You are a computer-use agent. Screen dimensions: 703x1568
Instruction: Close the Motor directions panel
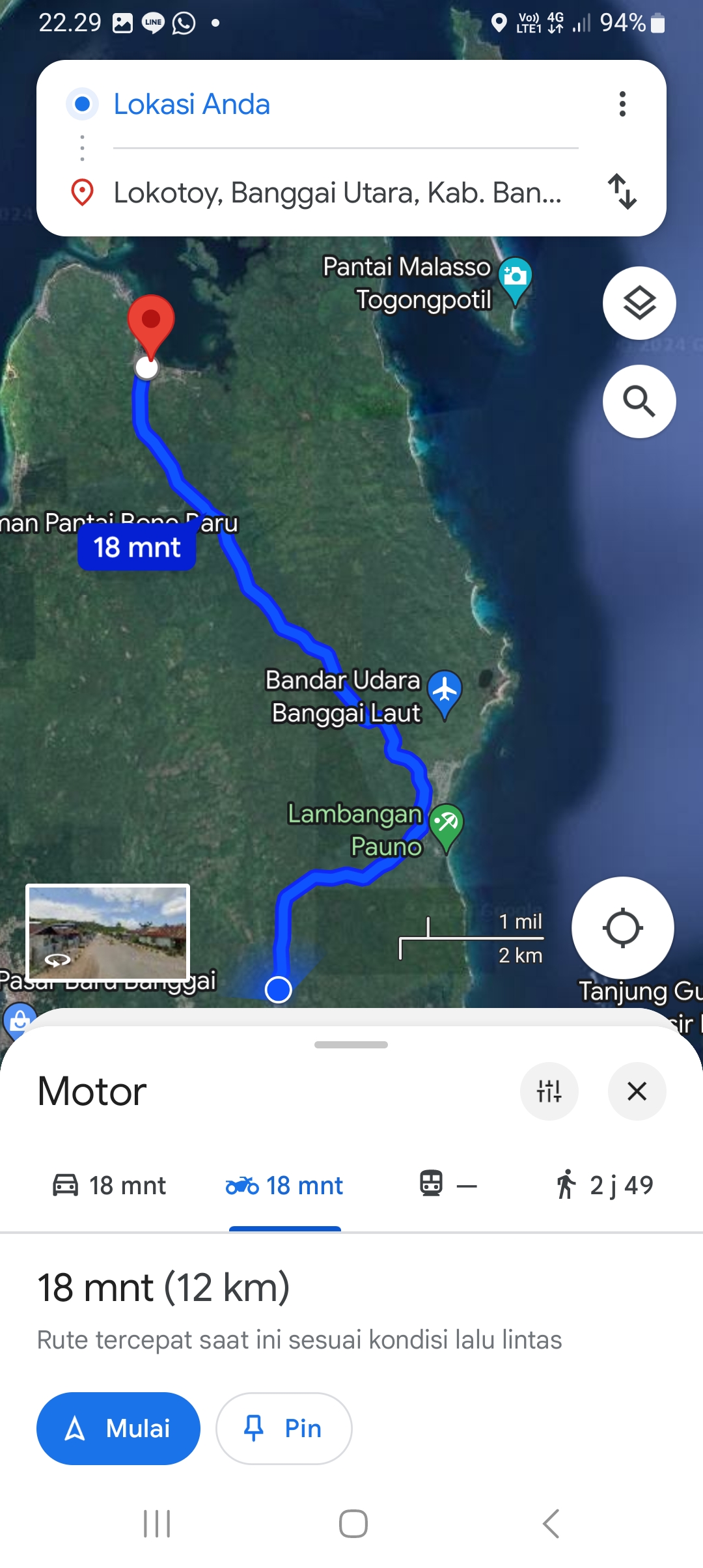(x=637, y=1091)
